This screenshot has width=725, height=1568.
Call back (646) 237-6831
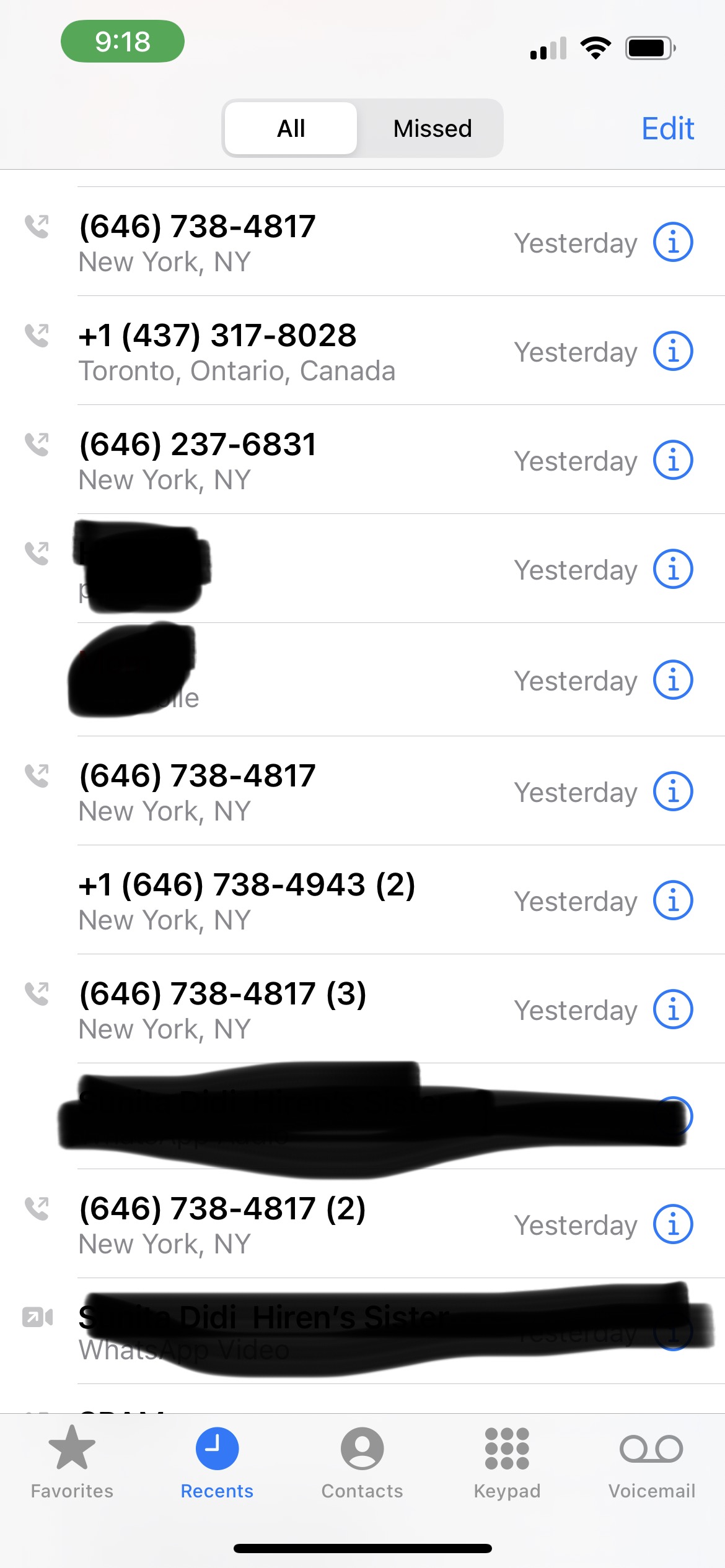click(248, 461)
